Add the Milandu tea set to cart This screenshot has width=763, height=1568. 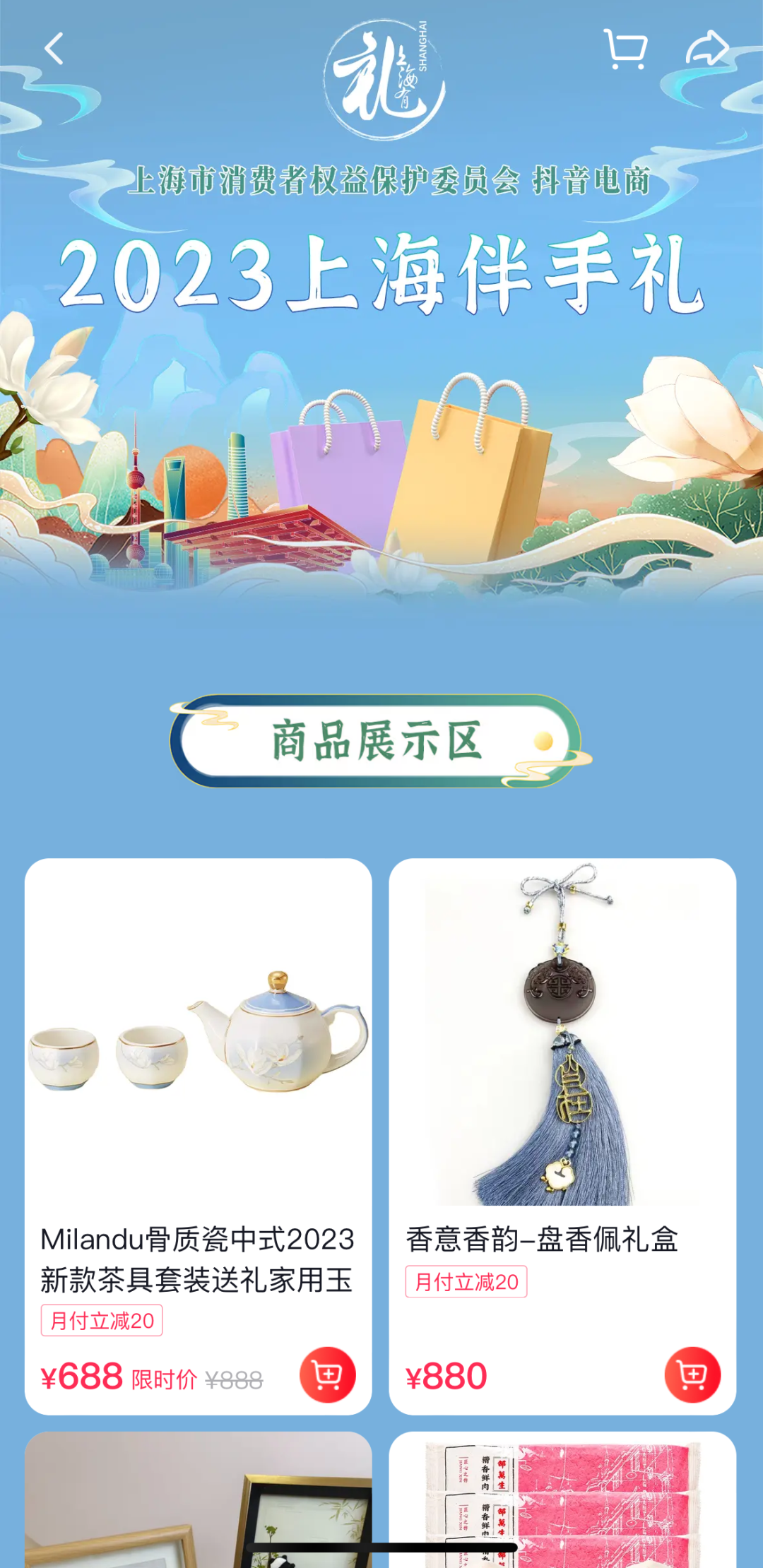tap(328, 1374)
